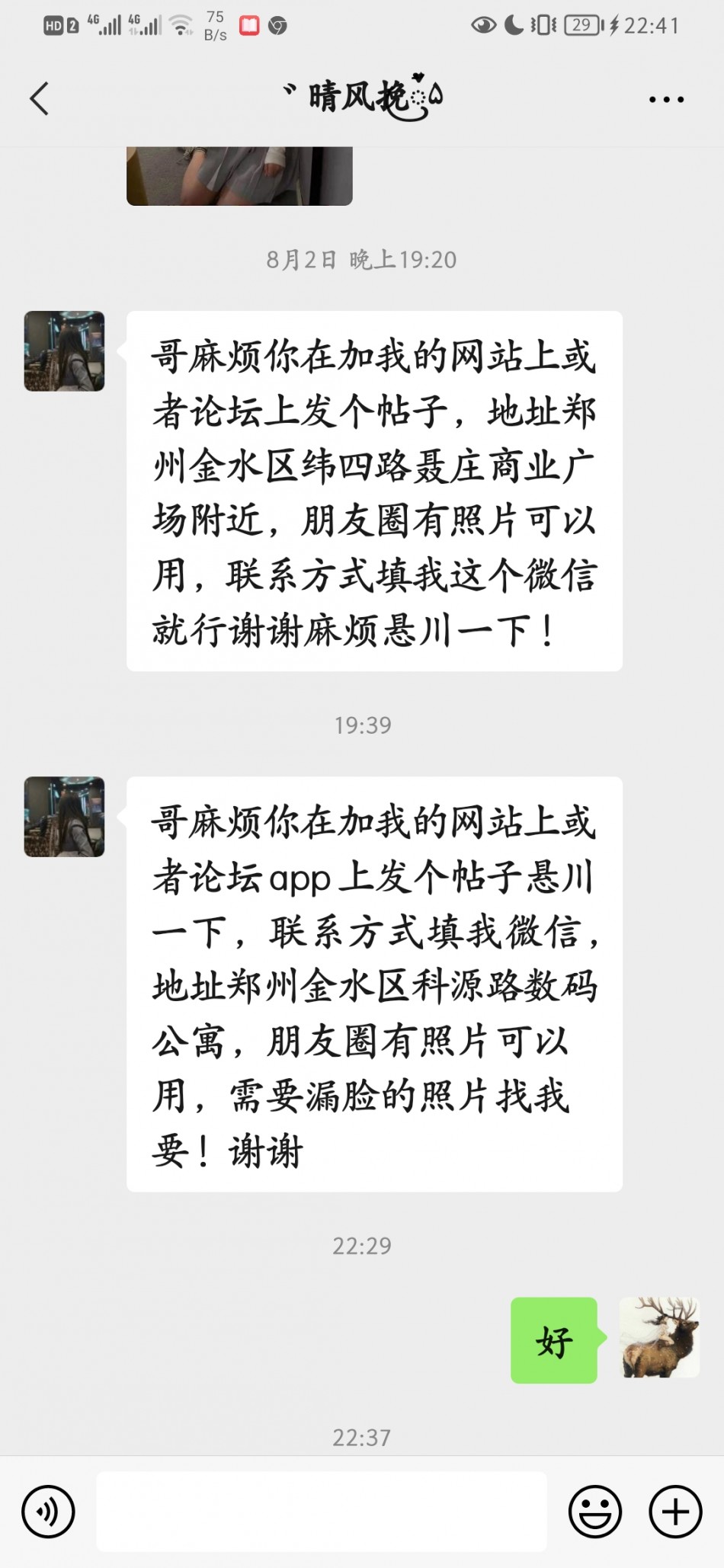Focus the message text field
This screenshot has height=1568, width=724.
click(x=321, y=1512)
